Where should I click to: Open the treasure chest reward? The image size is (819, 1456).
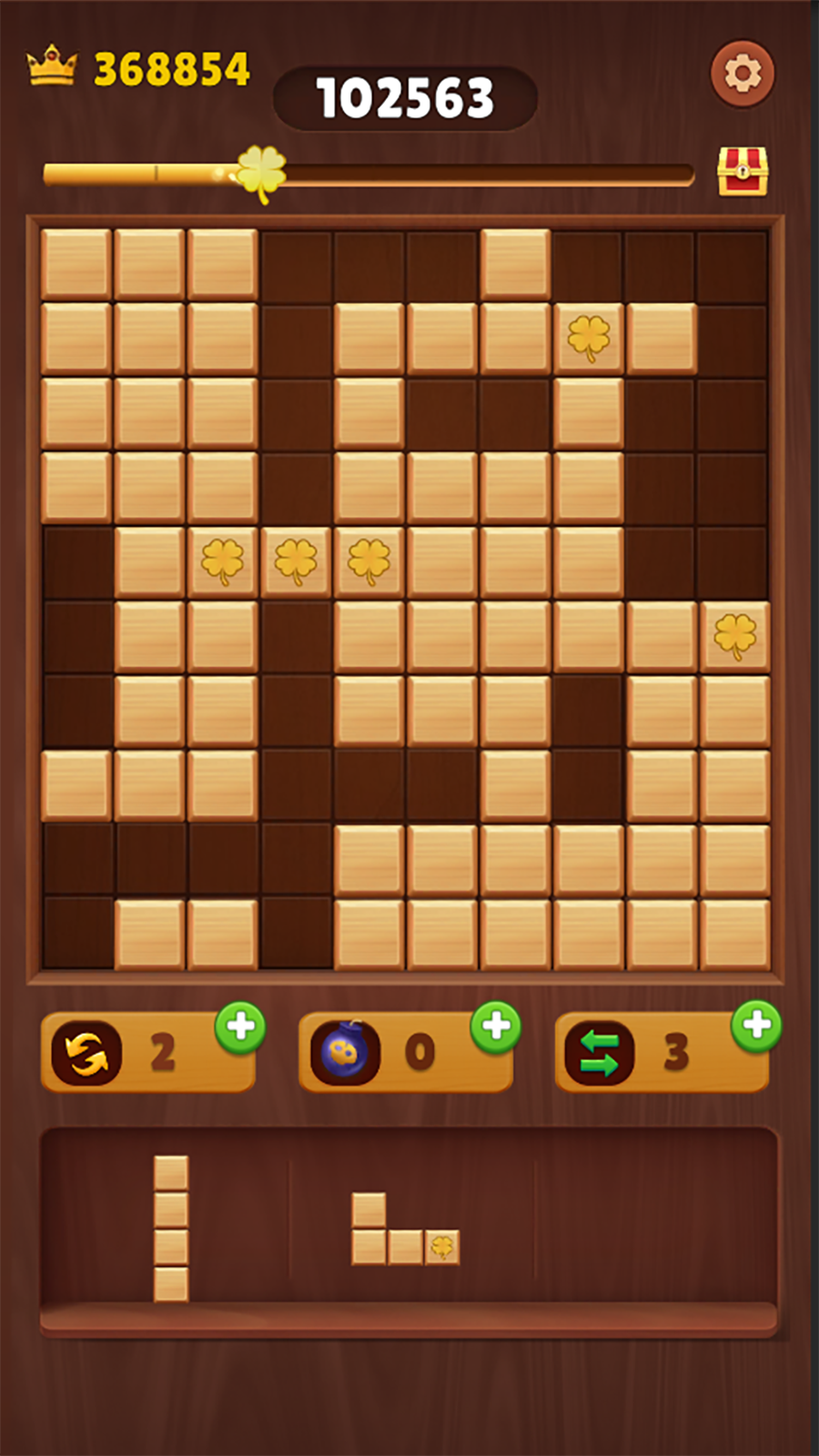click(x=743, y=171)
